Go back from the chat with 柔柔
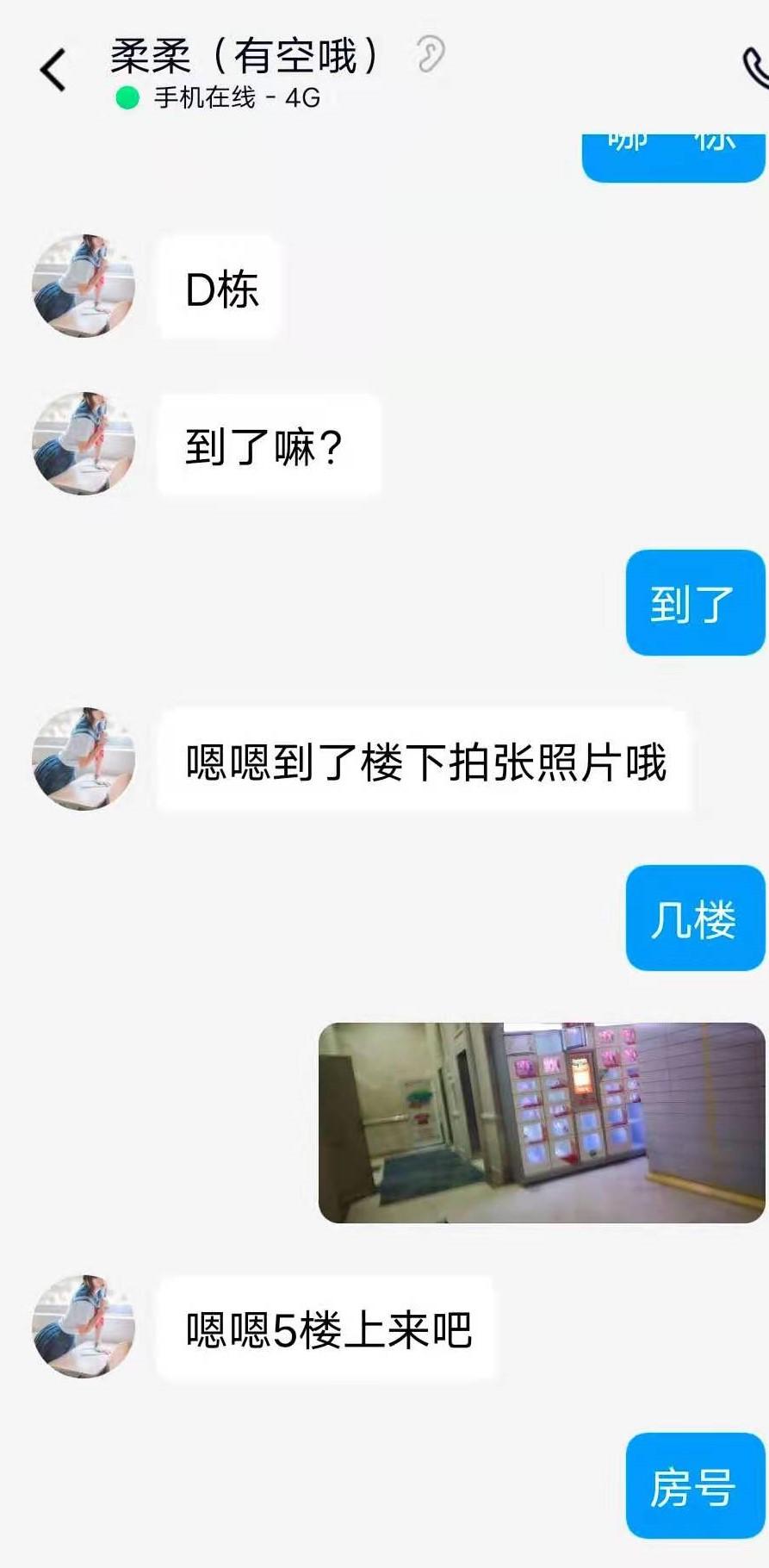 53,71
